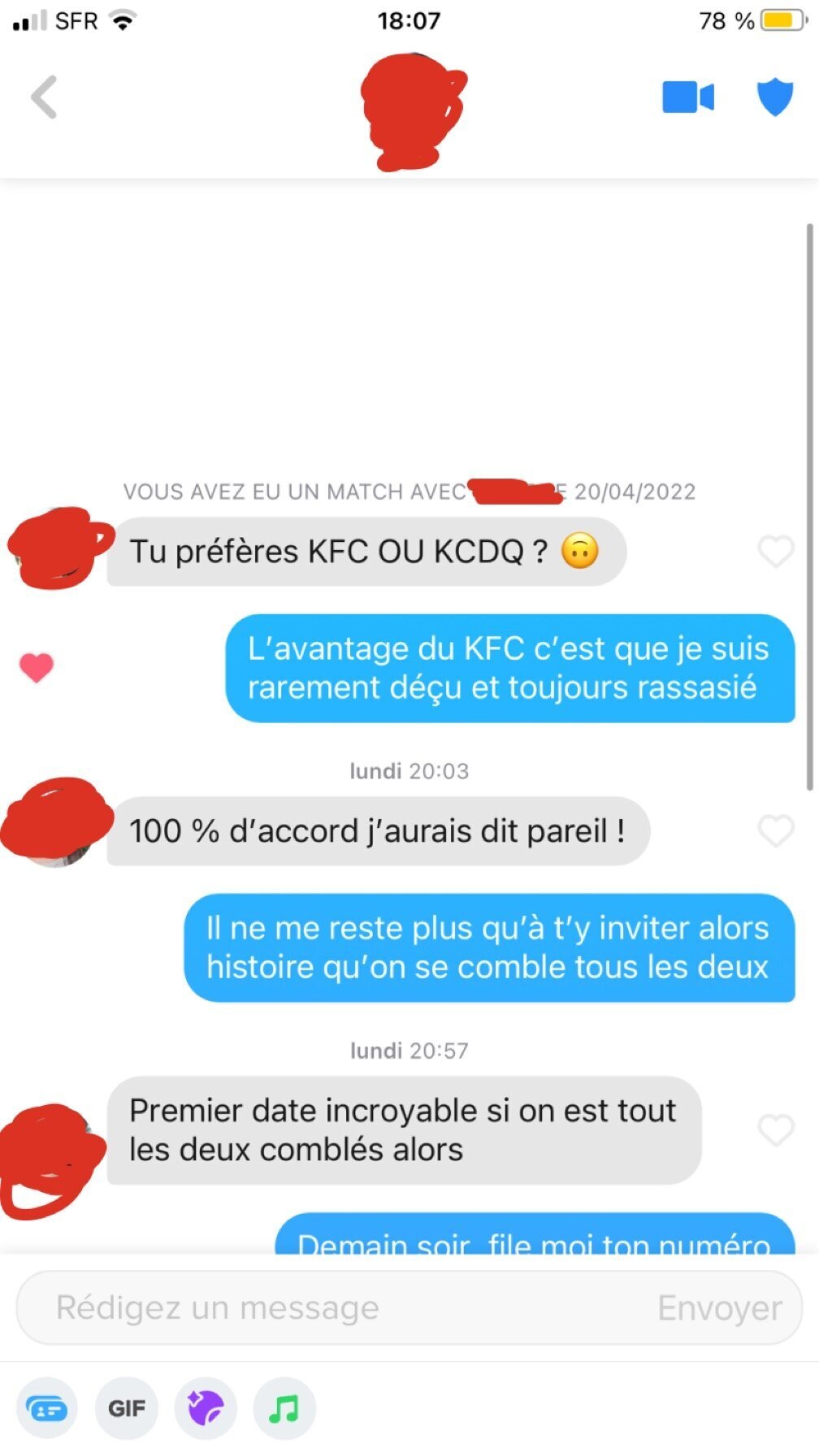Share a song with the music icon
The width and height of the screenshot is (819, 1456).
click(x=284, y=1408)
